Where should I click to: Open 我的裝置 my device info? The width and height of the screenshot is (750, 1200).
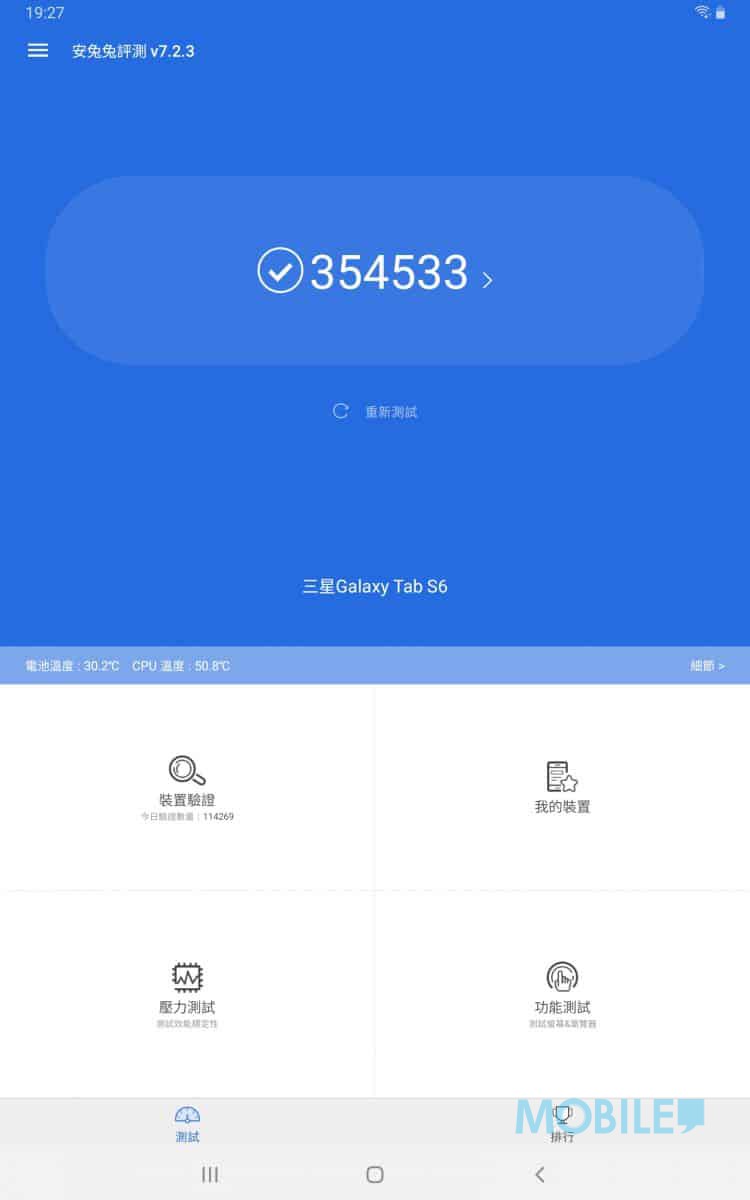point(562,788)
